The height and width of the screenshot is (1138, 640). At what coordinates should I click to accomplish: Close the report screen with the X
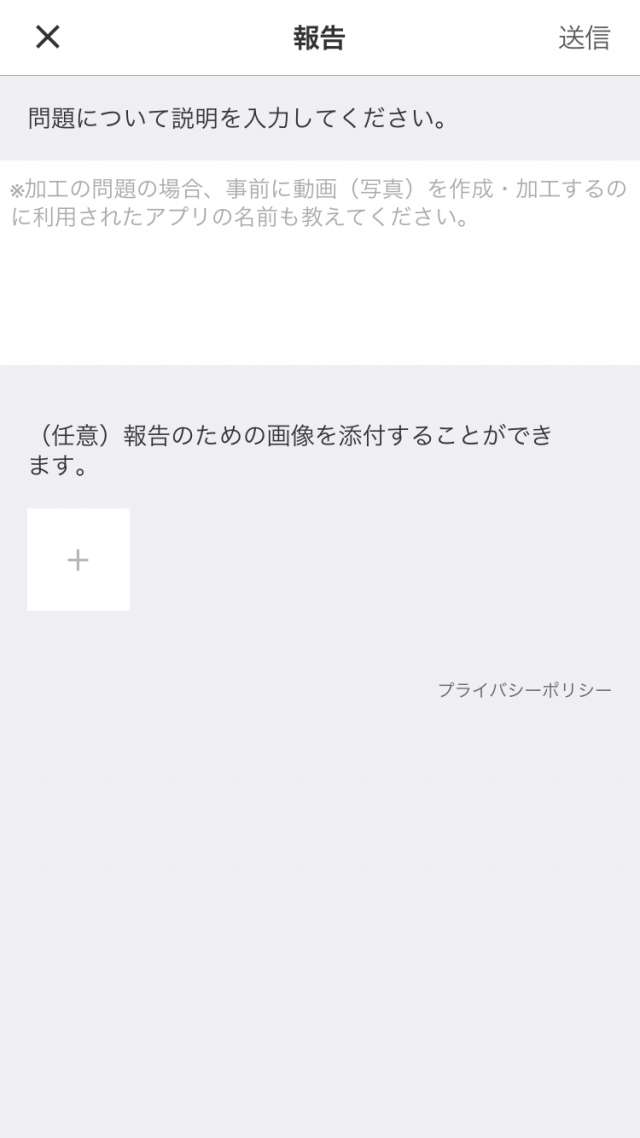click(48, 37)
